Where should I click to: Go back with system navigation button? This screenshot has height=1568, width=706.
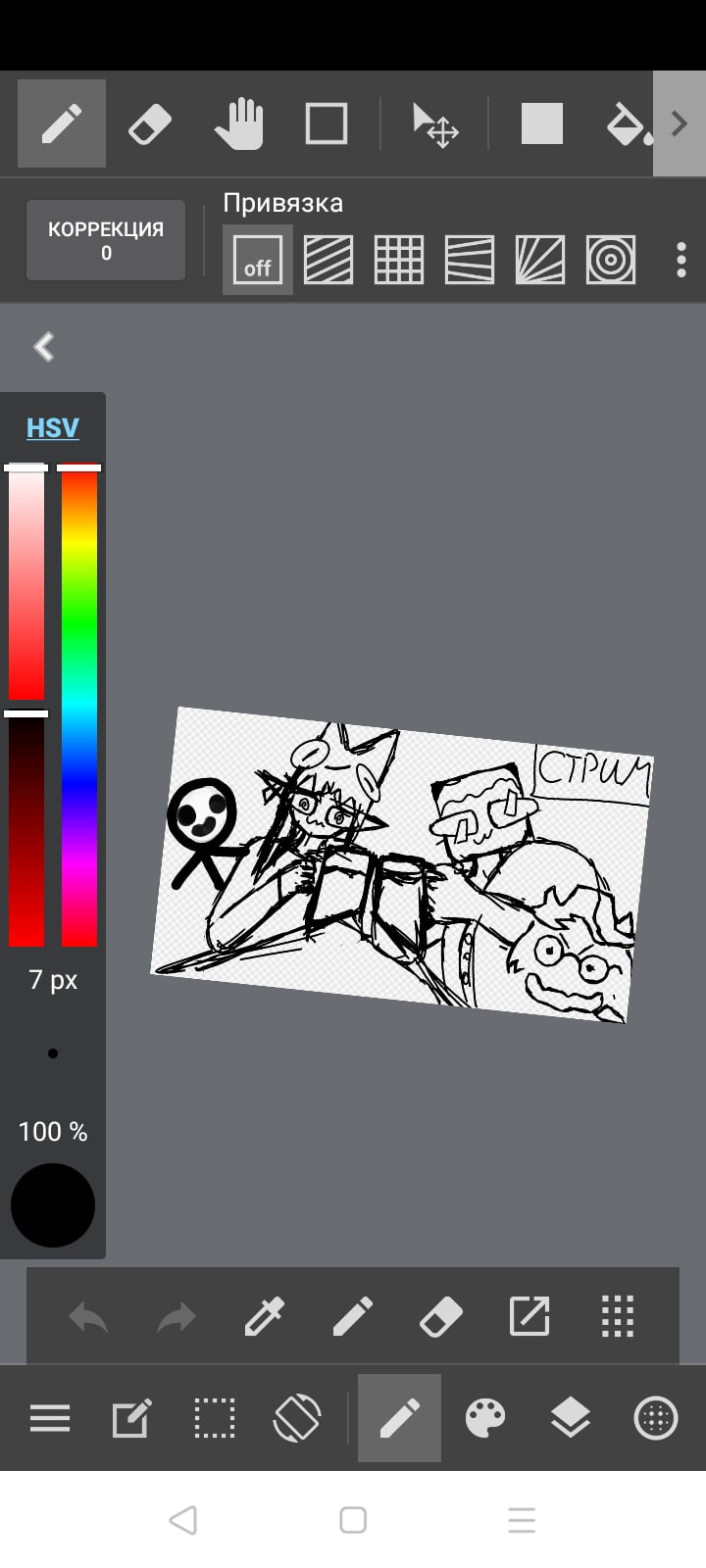pos(183,1520)
